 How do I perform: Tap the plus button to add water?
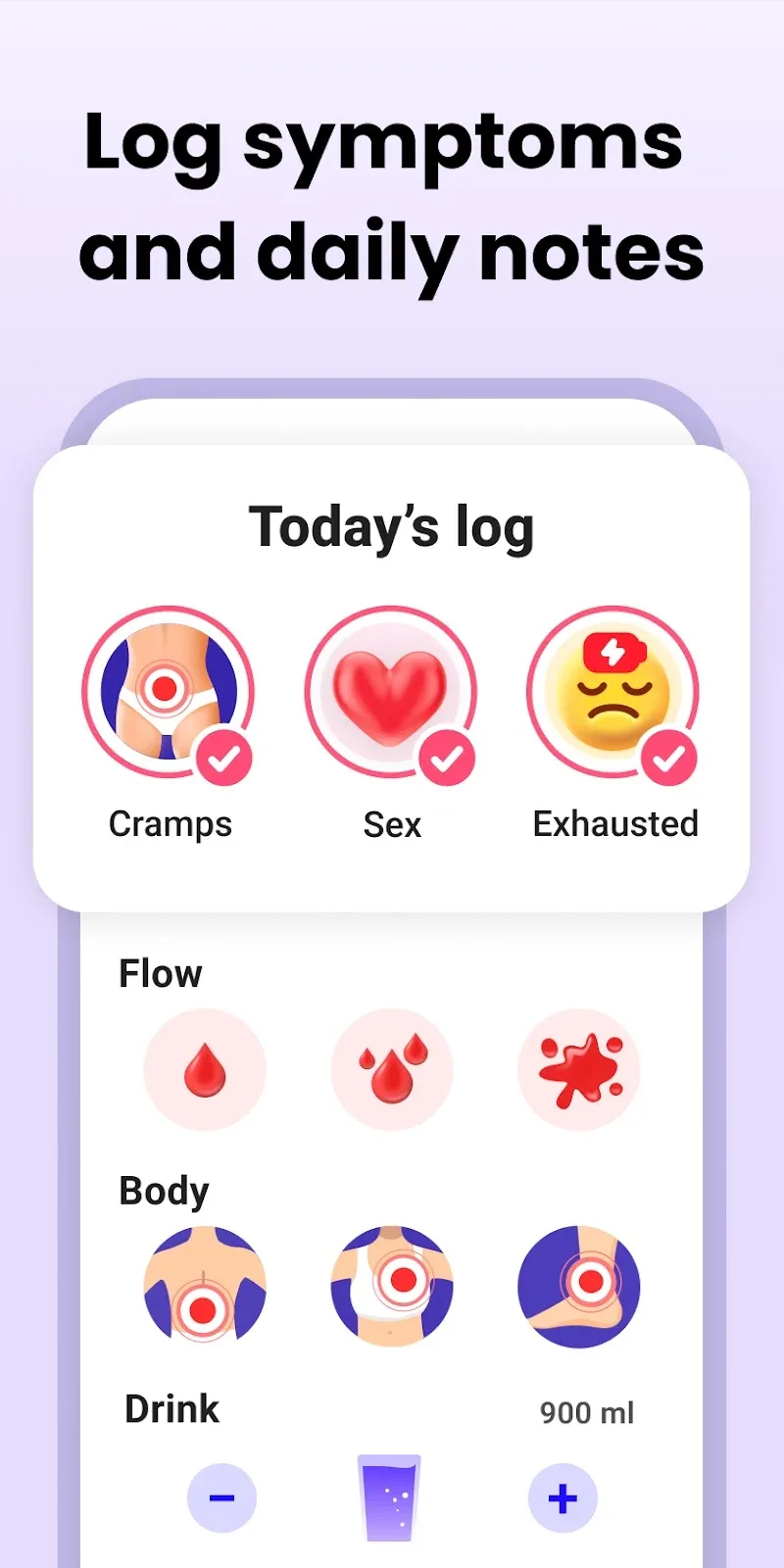point(562,1497)
